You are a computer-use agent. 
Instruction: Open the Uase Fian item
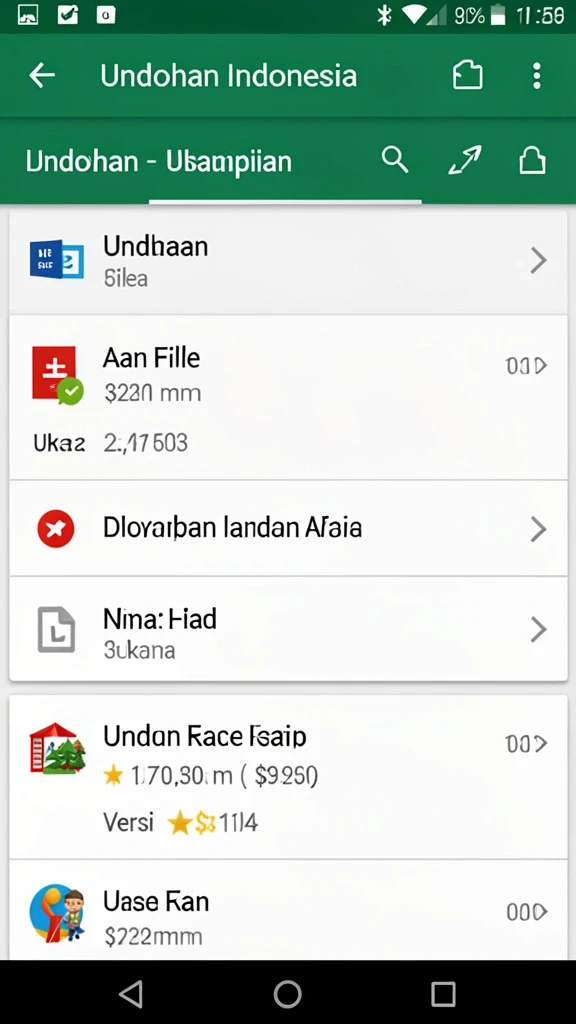coord(288,910)
